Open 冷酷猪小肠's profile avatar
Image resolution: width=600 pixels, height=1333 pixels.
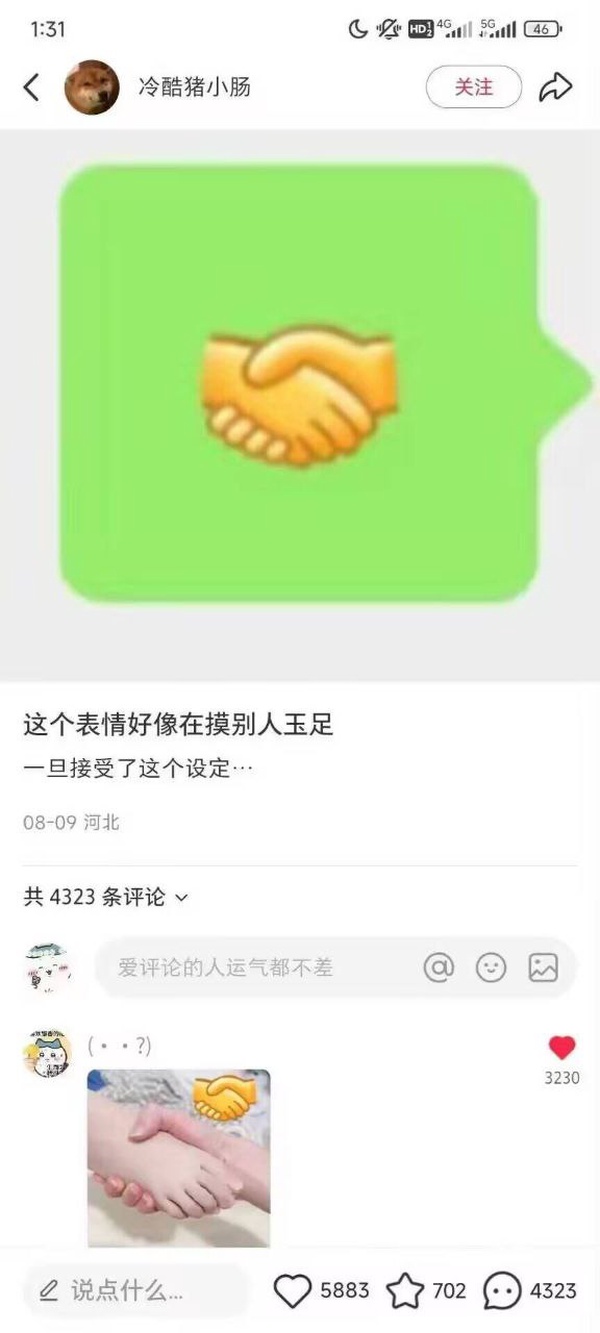(92, 88)
